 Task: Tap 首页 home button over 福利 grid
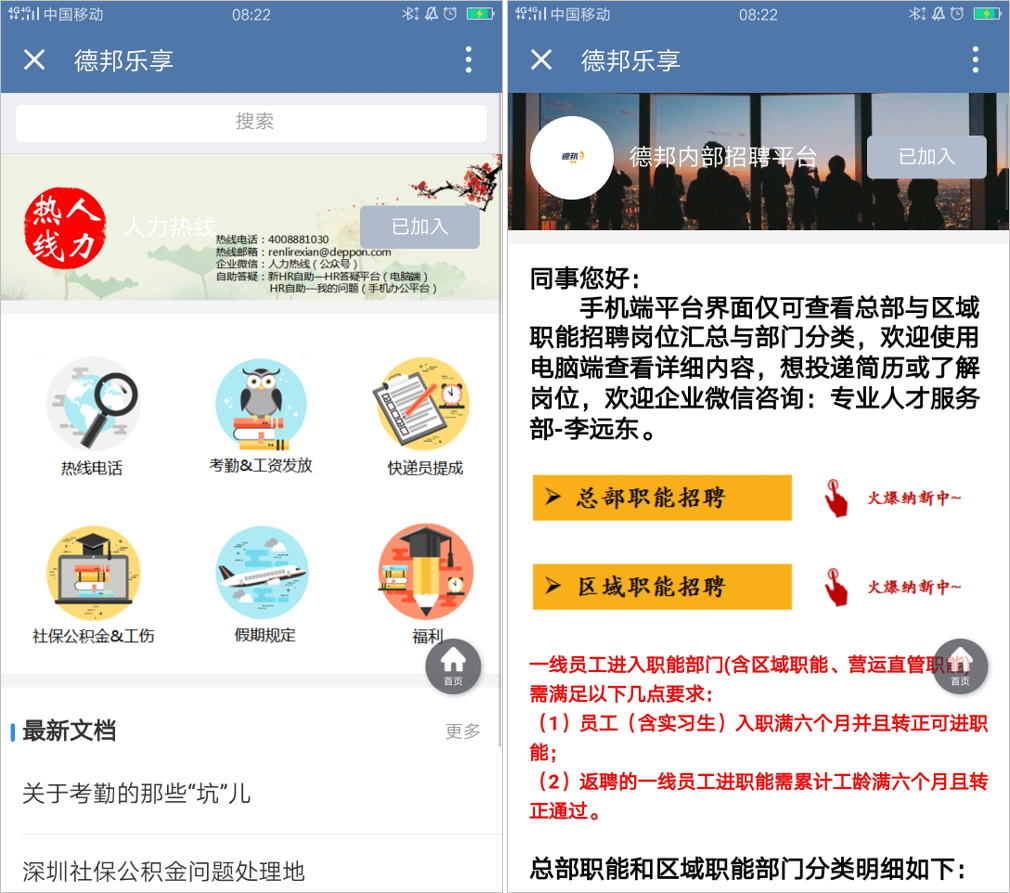coord(453,665)
